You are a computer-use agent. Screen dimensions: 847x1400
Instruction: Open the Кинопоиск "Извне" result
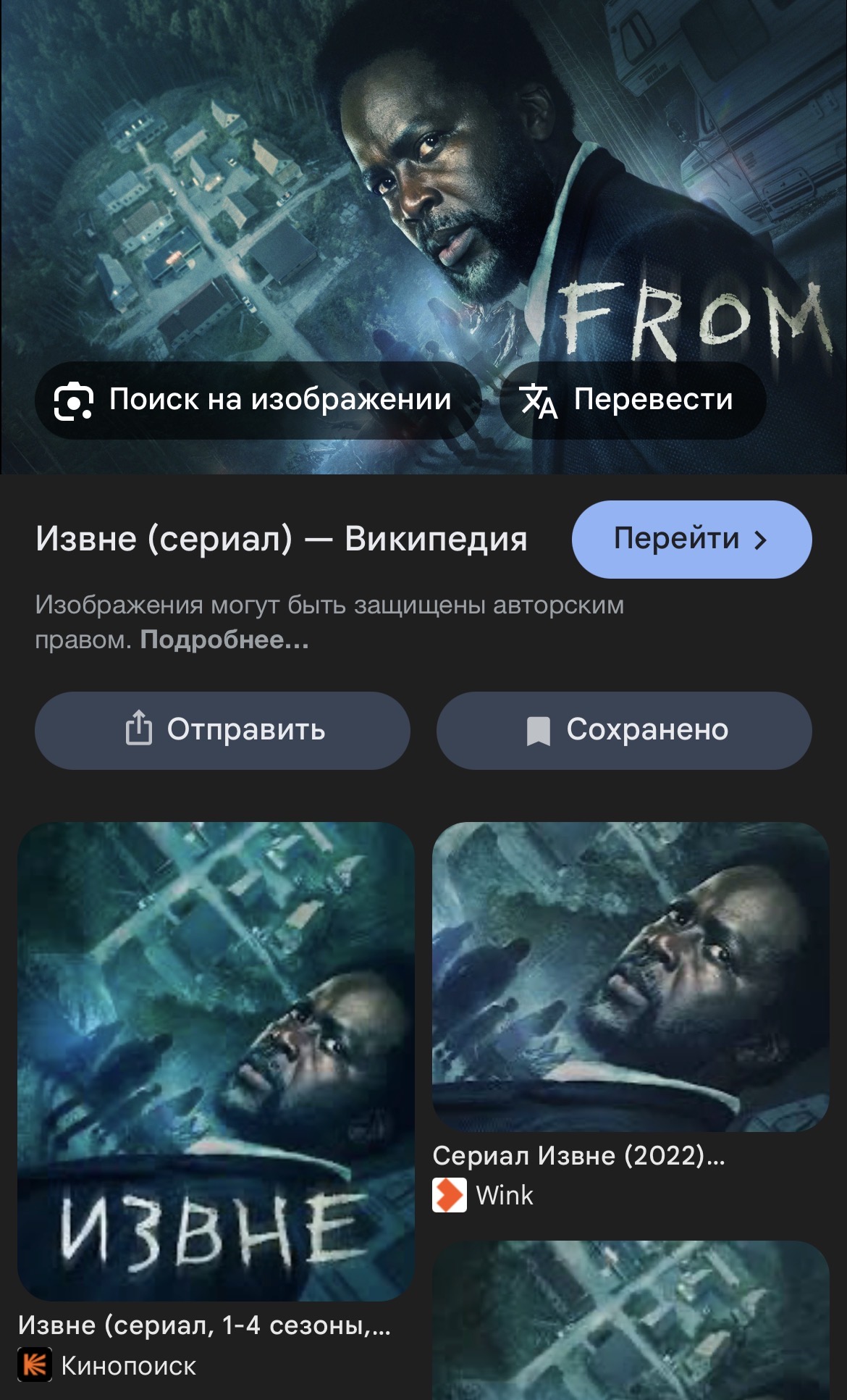click(x=216, y=1061)
